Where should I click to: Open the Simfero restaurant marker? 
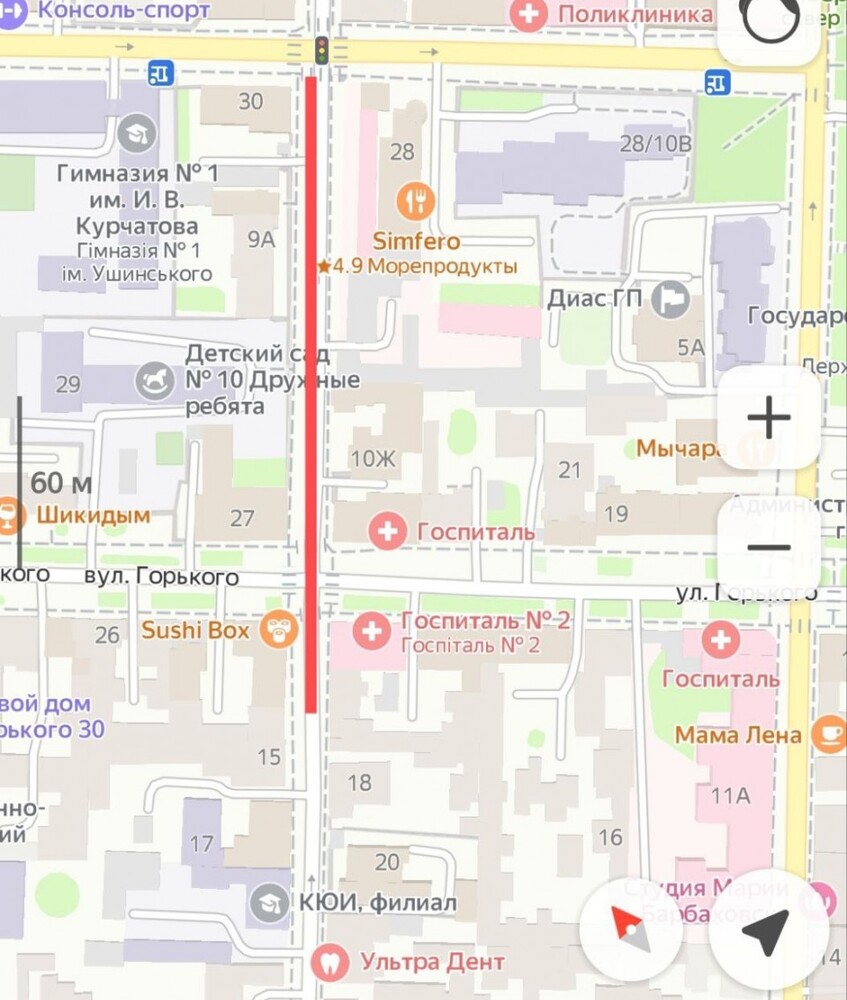point(415,202)
